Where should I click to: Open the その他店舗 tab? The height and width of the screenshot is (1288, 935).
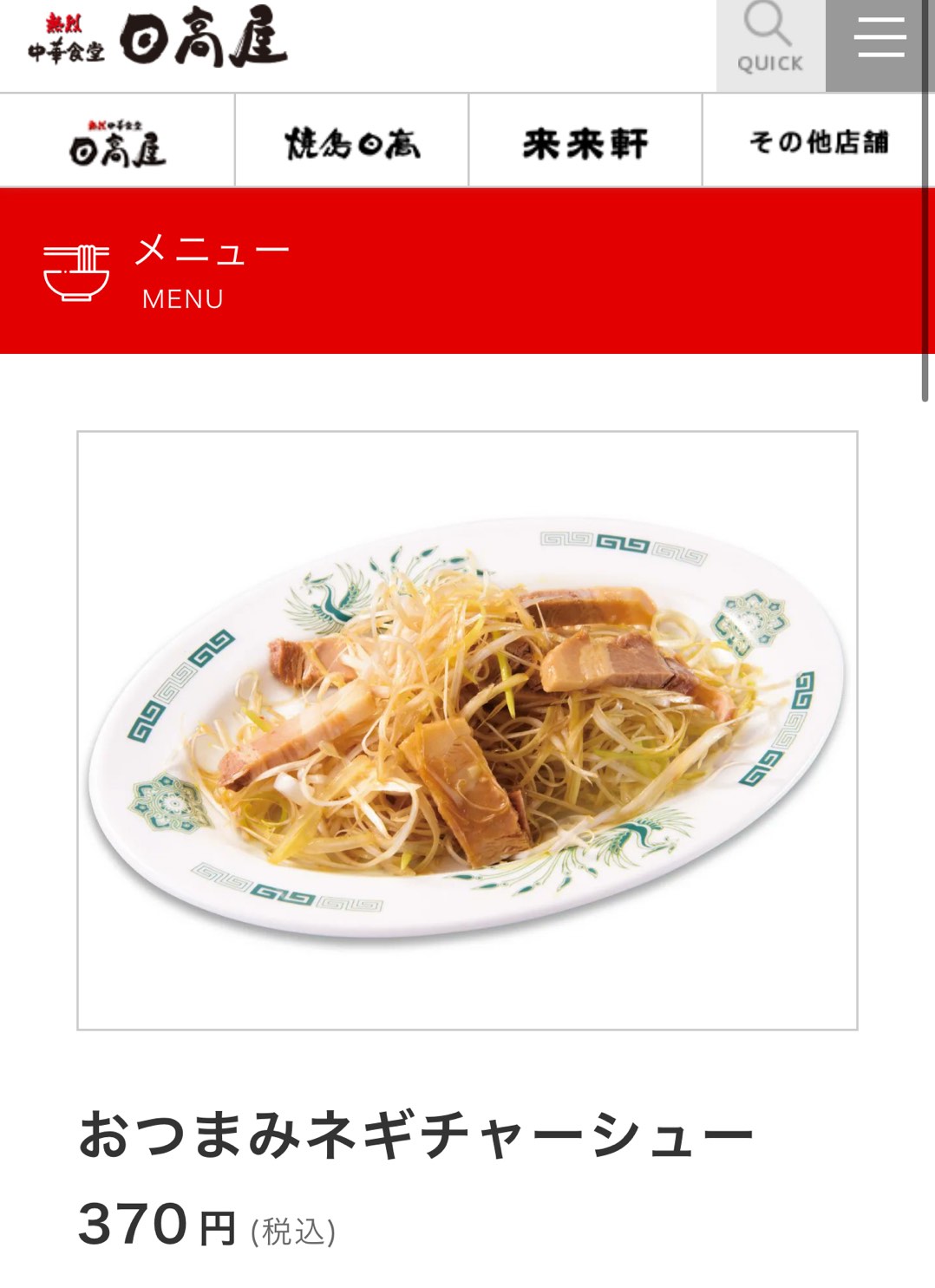pos(818,141)
